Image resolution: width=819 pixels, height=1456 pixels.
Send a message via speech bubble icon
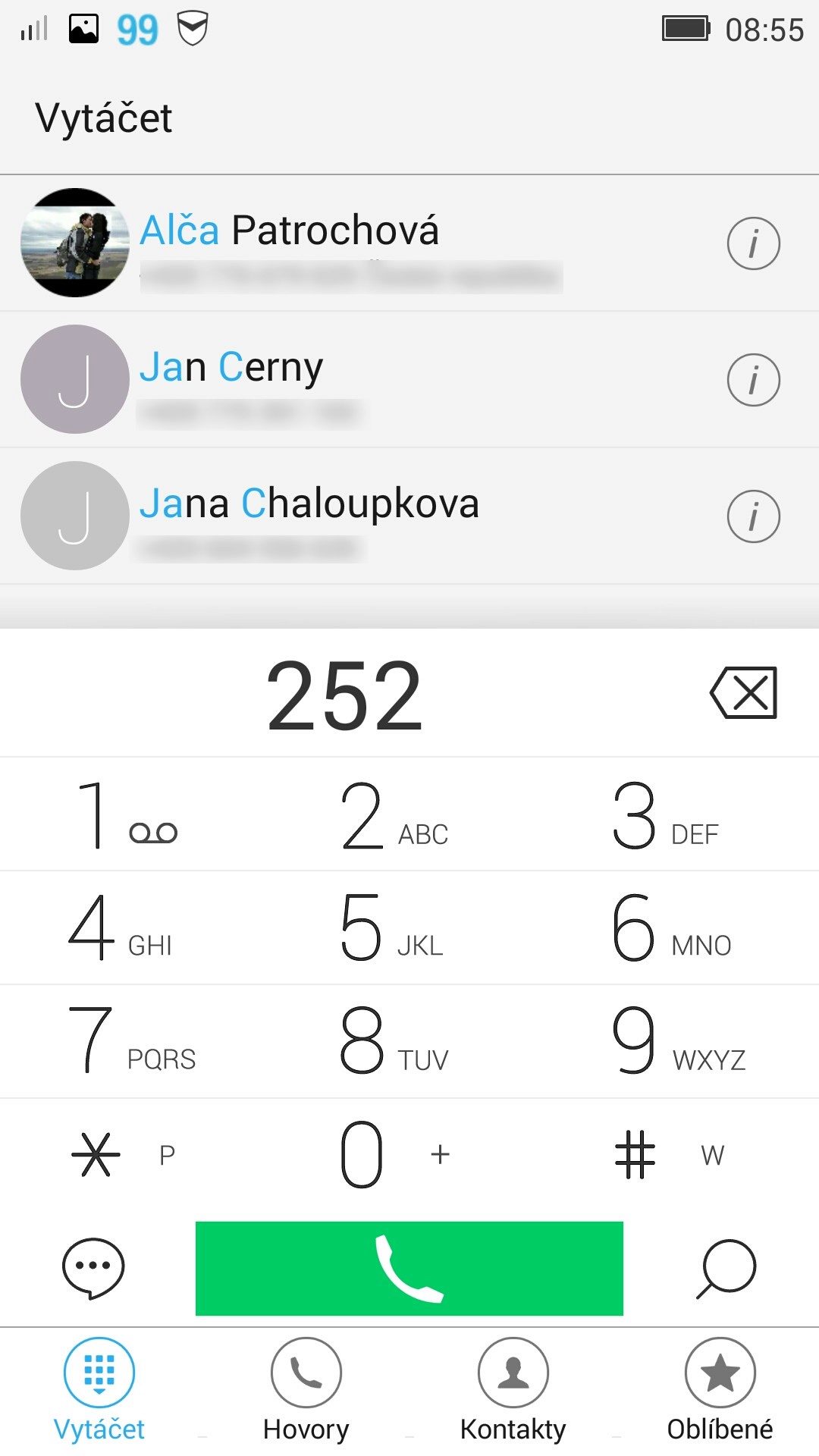point(93,1268)
